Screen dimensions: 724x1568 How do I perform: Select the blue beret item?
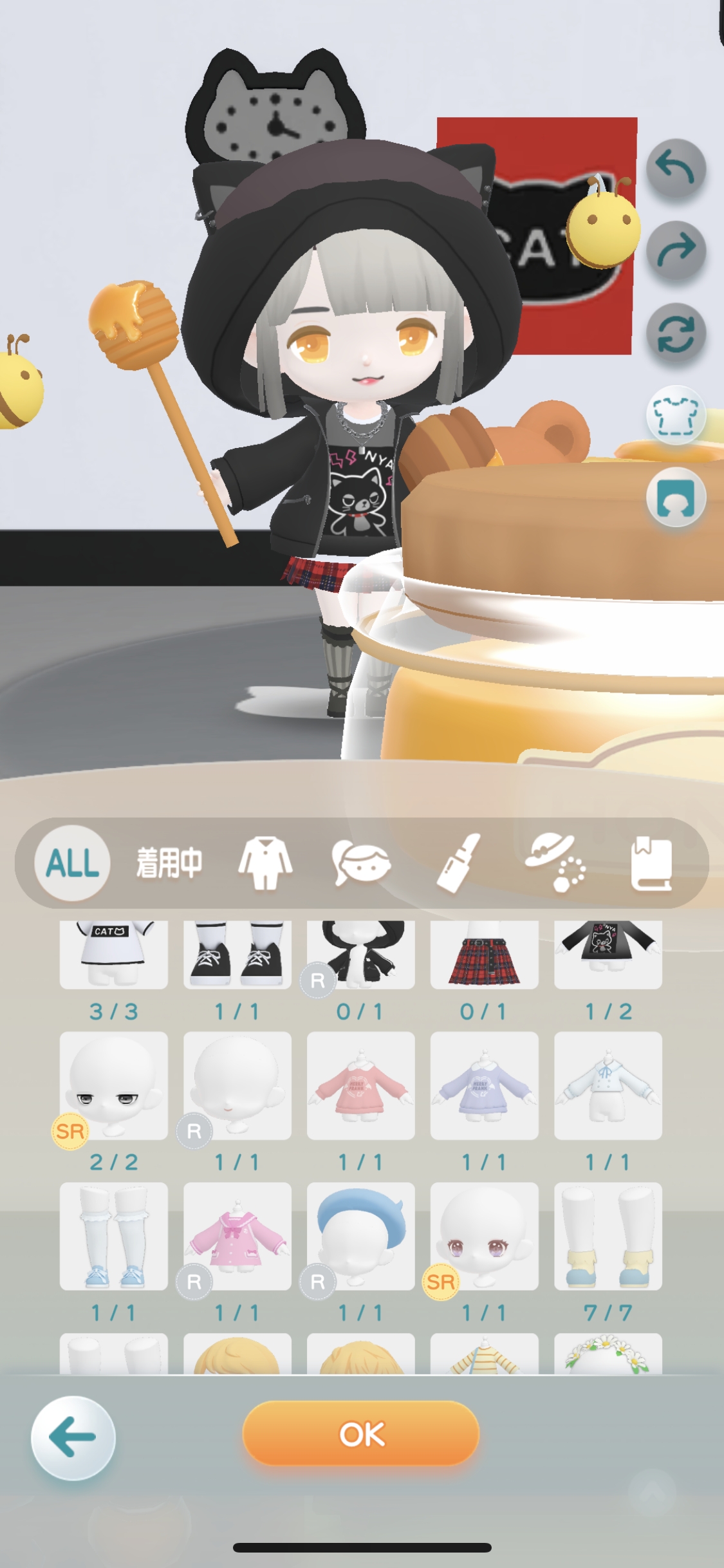pyautogui.click(x=361, y=1237)
